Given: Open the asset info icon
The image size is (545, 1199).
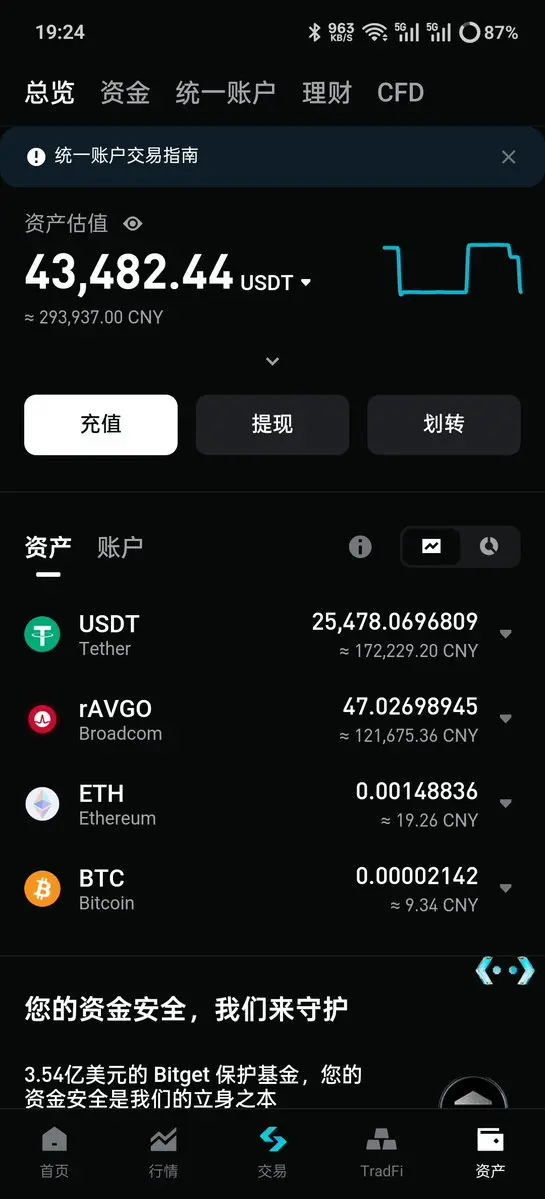Looking at the screenshot, I should [x=360, y=547].
